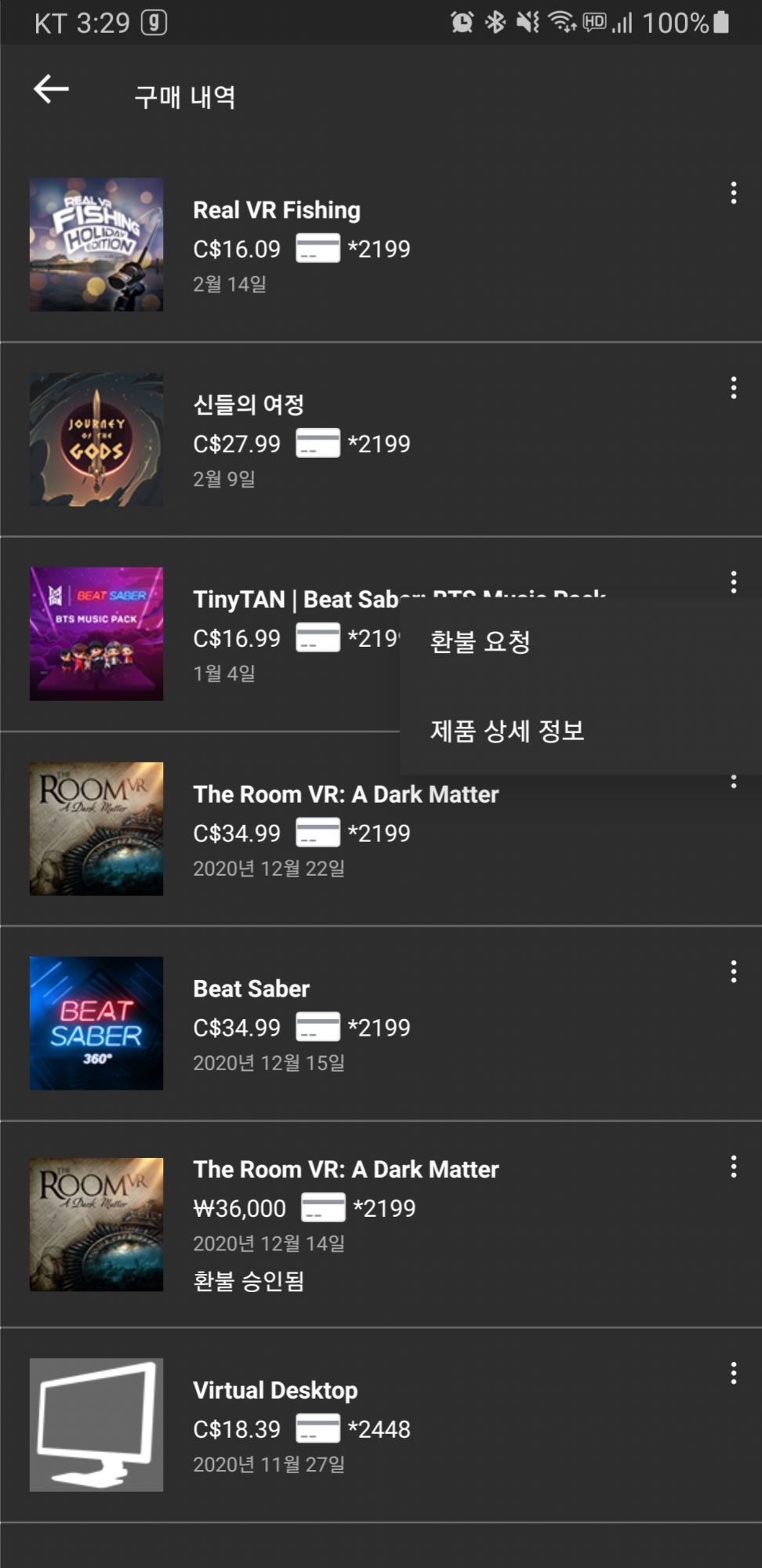Open options menu for Real VR Fishing
This screenshot has width=762, height=1568.
point(733,193)
